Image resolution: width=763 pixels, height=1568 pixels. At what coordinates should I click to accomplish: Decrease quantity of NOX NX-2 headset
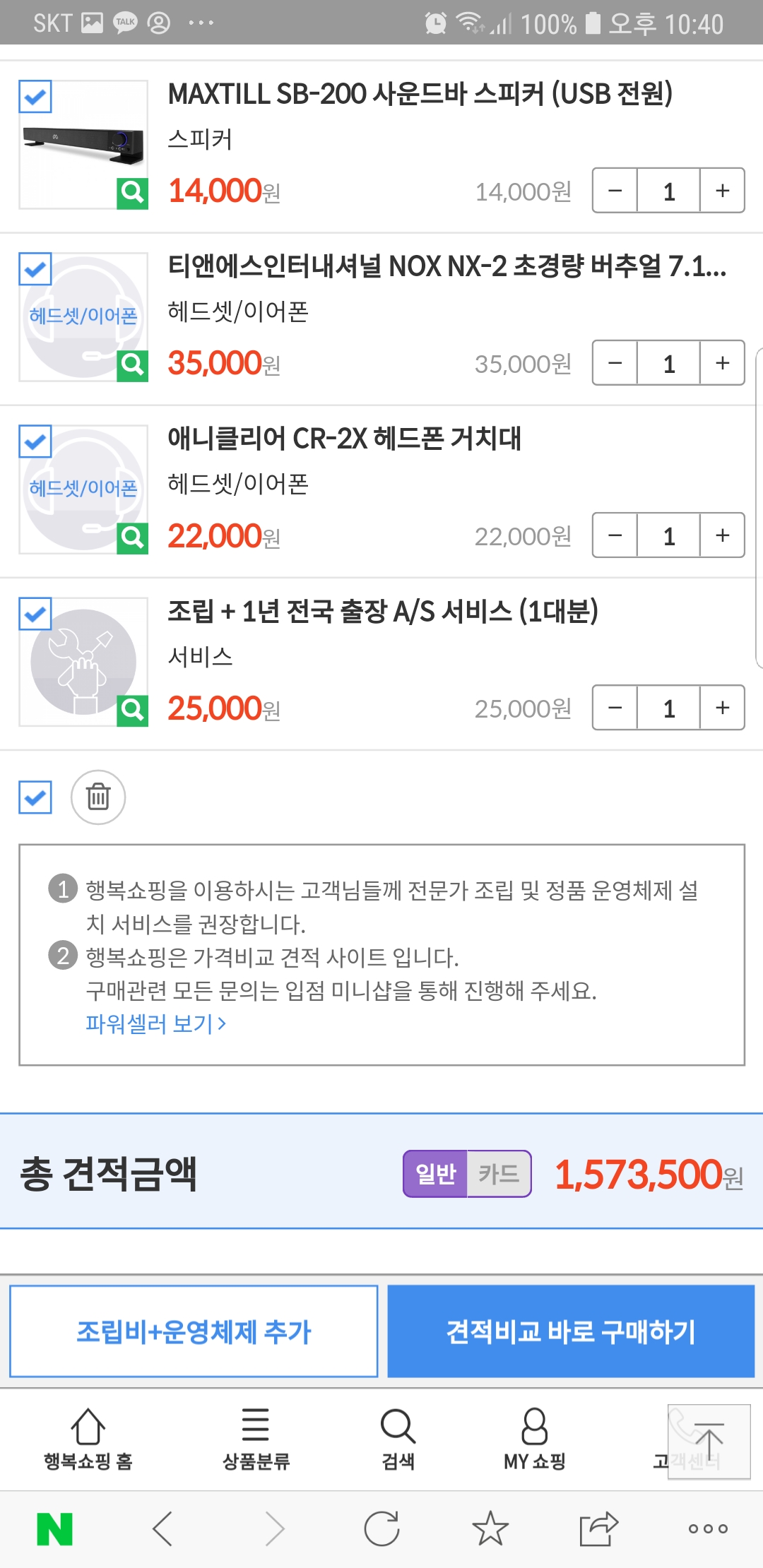[615, 363]
